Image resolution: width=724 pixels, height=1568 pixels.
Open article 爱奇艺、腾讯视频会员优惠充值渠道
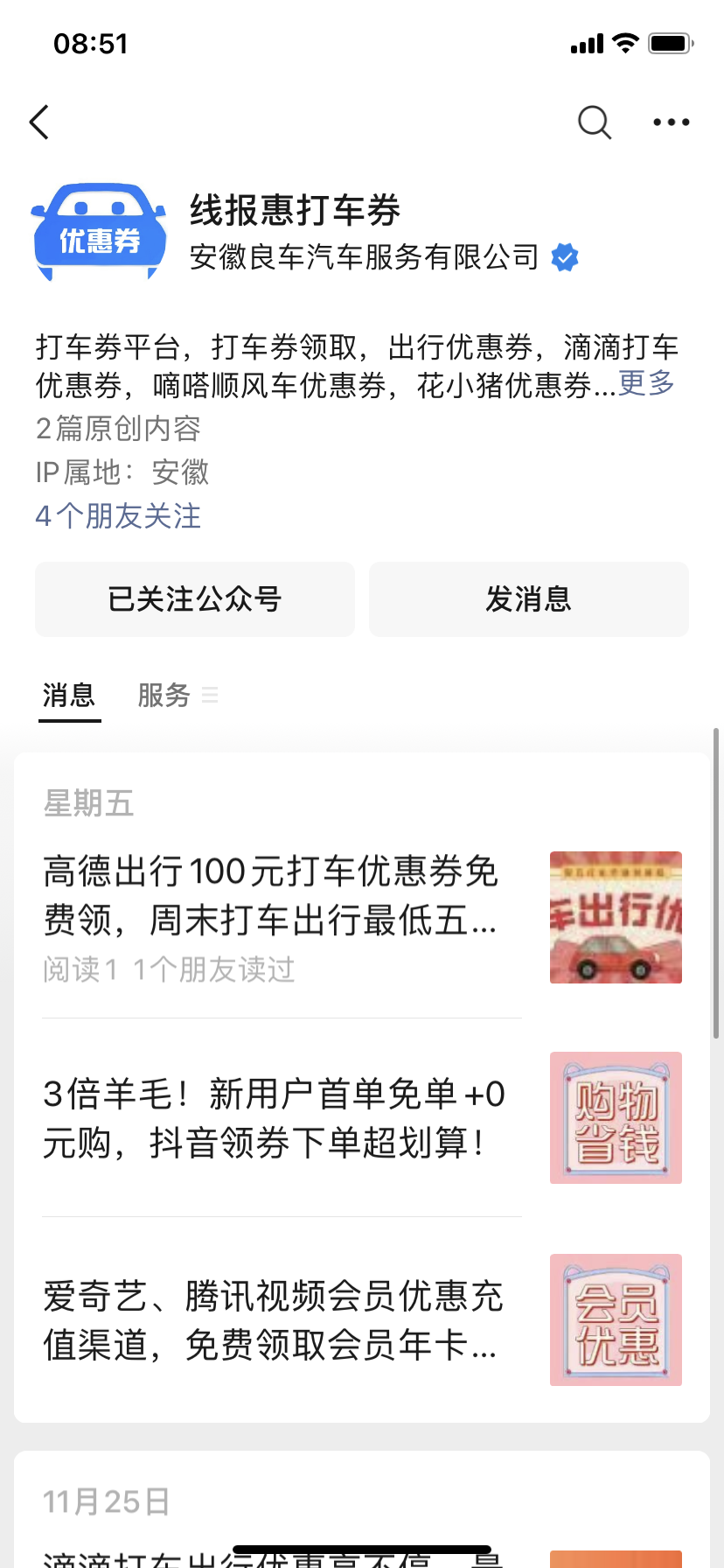[273, 1320]
